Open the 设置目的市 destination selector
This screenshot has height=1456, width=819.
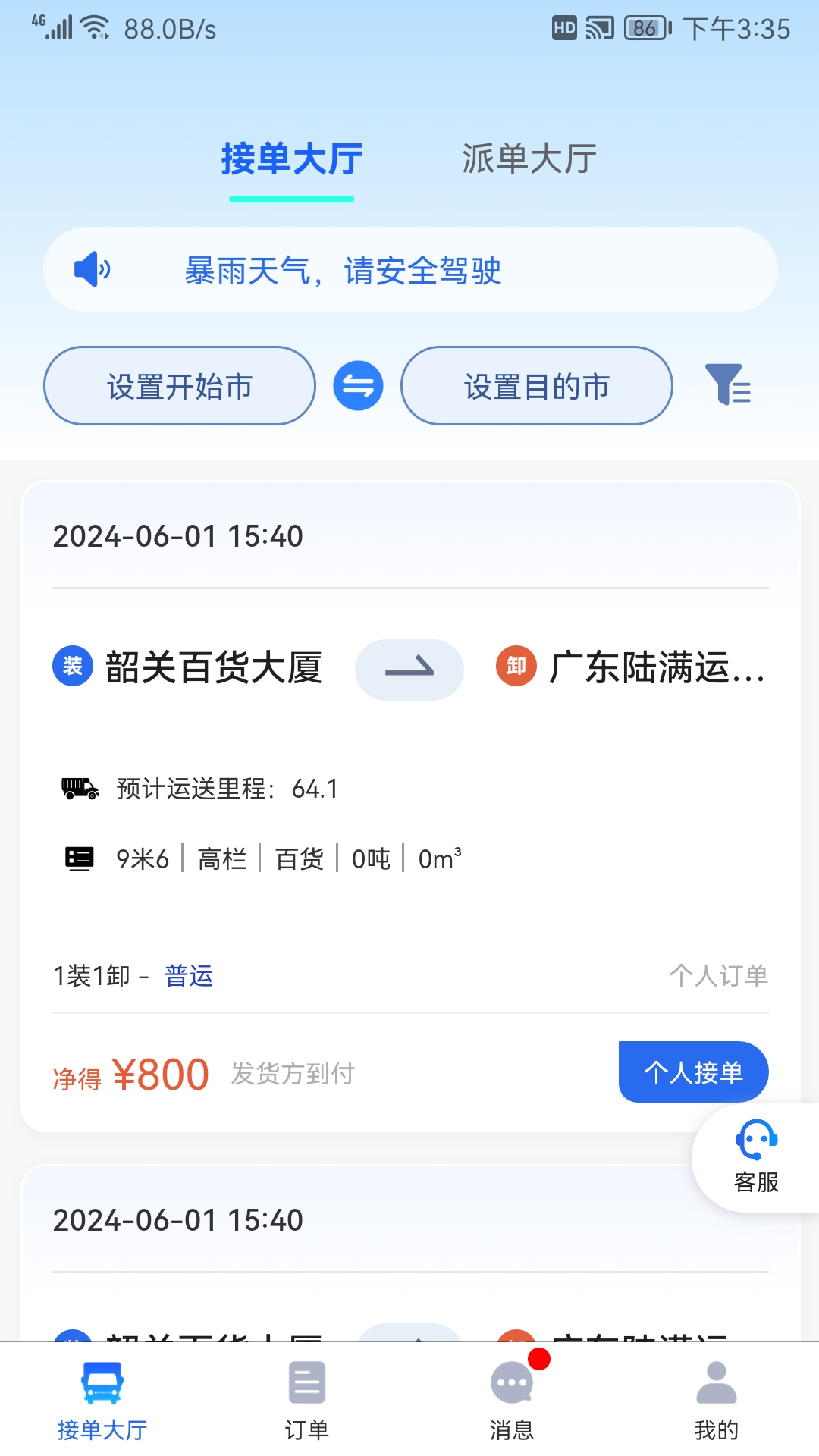pyautogui.click(x=536, y=385)
